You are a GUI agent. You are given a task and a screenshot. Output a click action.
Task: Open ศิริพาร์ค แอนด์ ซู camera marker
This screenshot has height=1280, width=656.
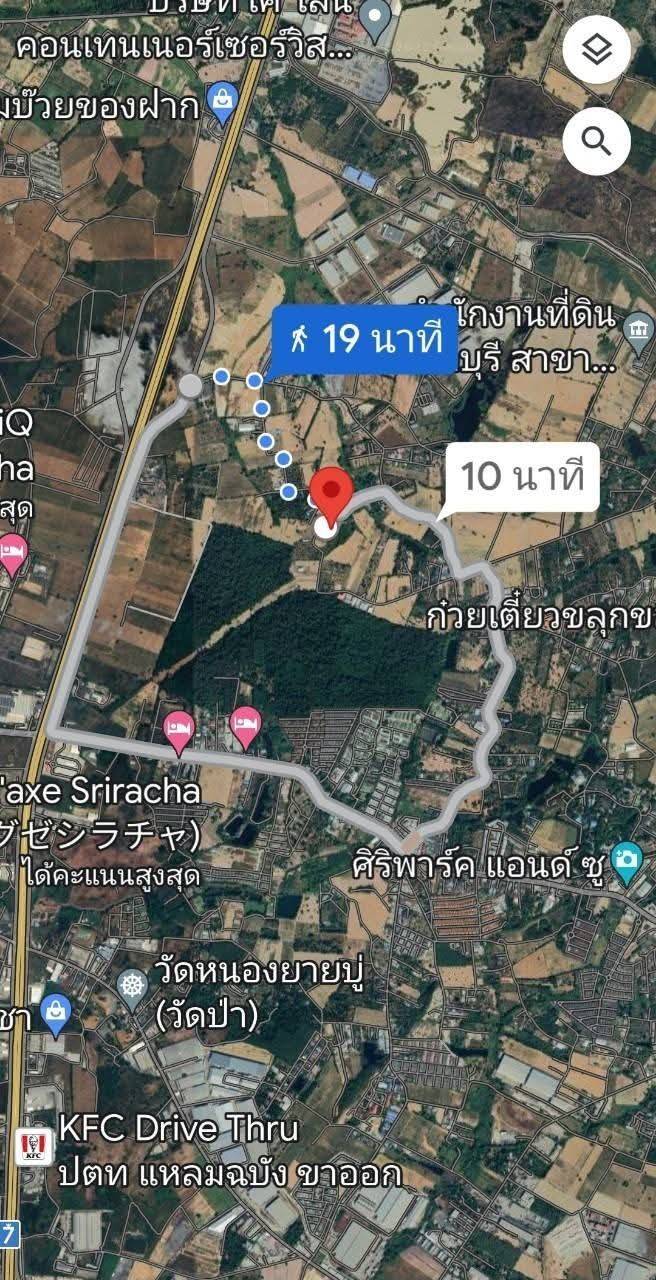click(x=626, y=861)
